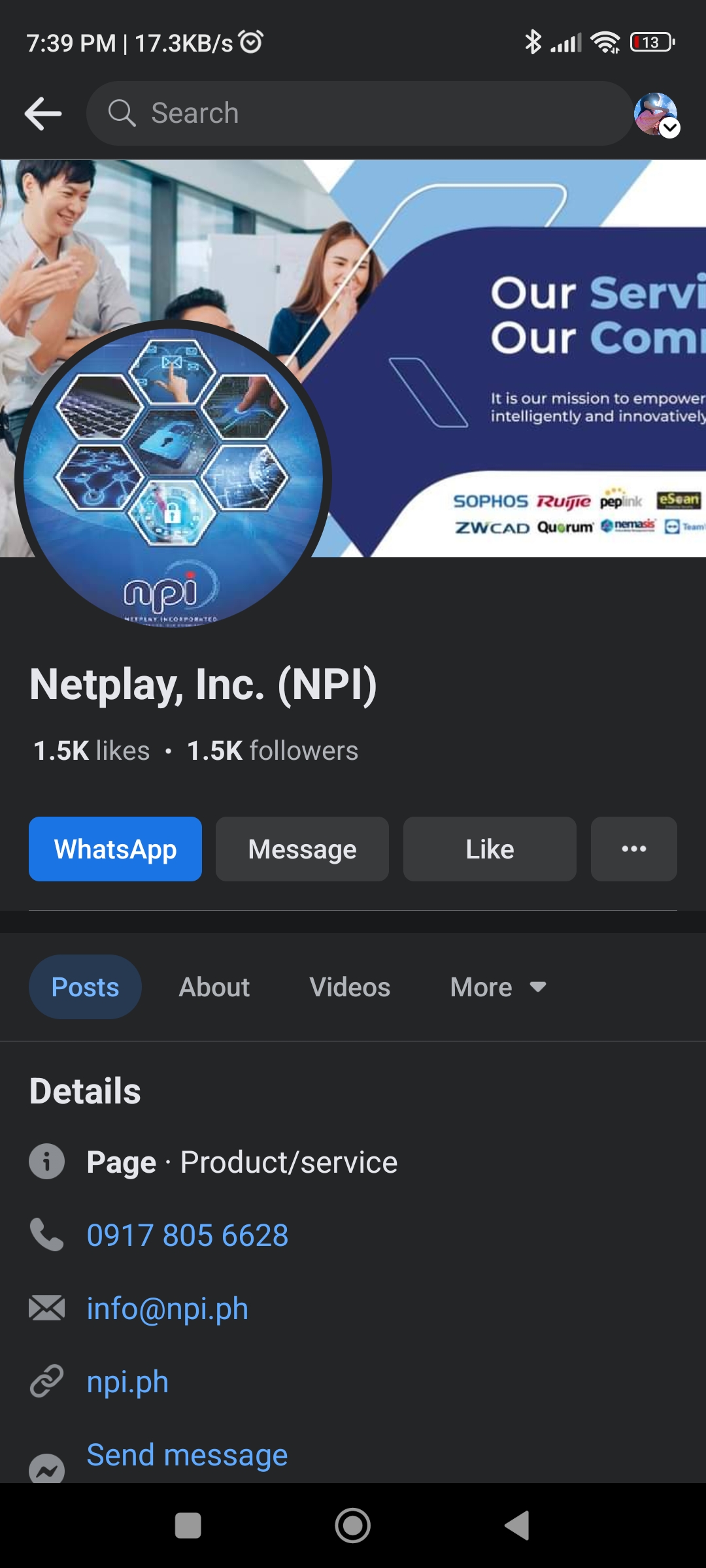Switch to the About tab

pos(214,987)
